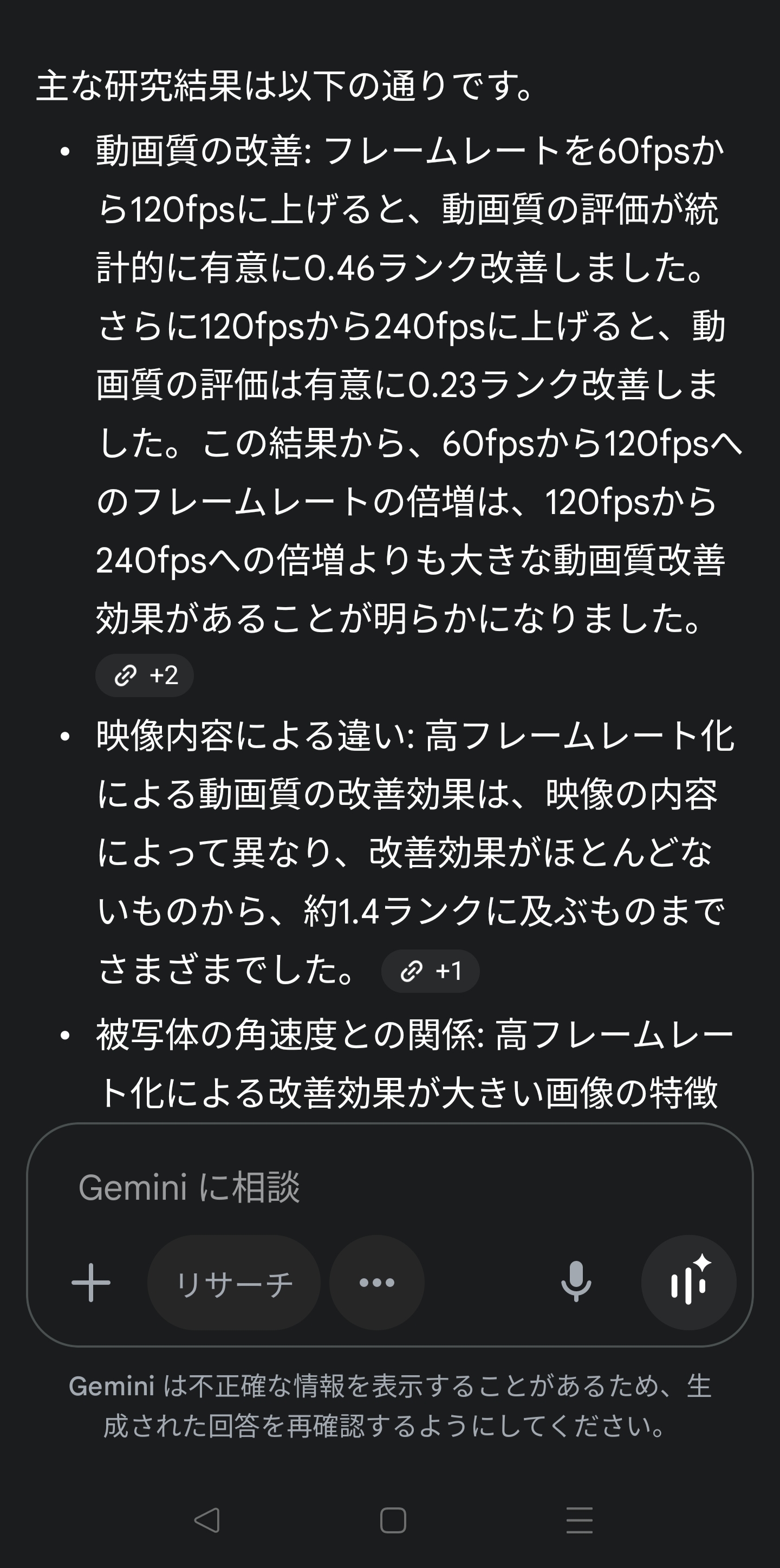Image resolution: width=780 pixels, height=1568 pixels.
Task: Start voice input with the microphone
Action: coord(575,1283)
